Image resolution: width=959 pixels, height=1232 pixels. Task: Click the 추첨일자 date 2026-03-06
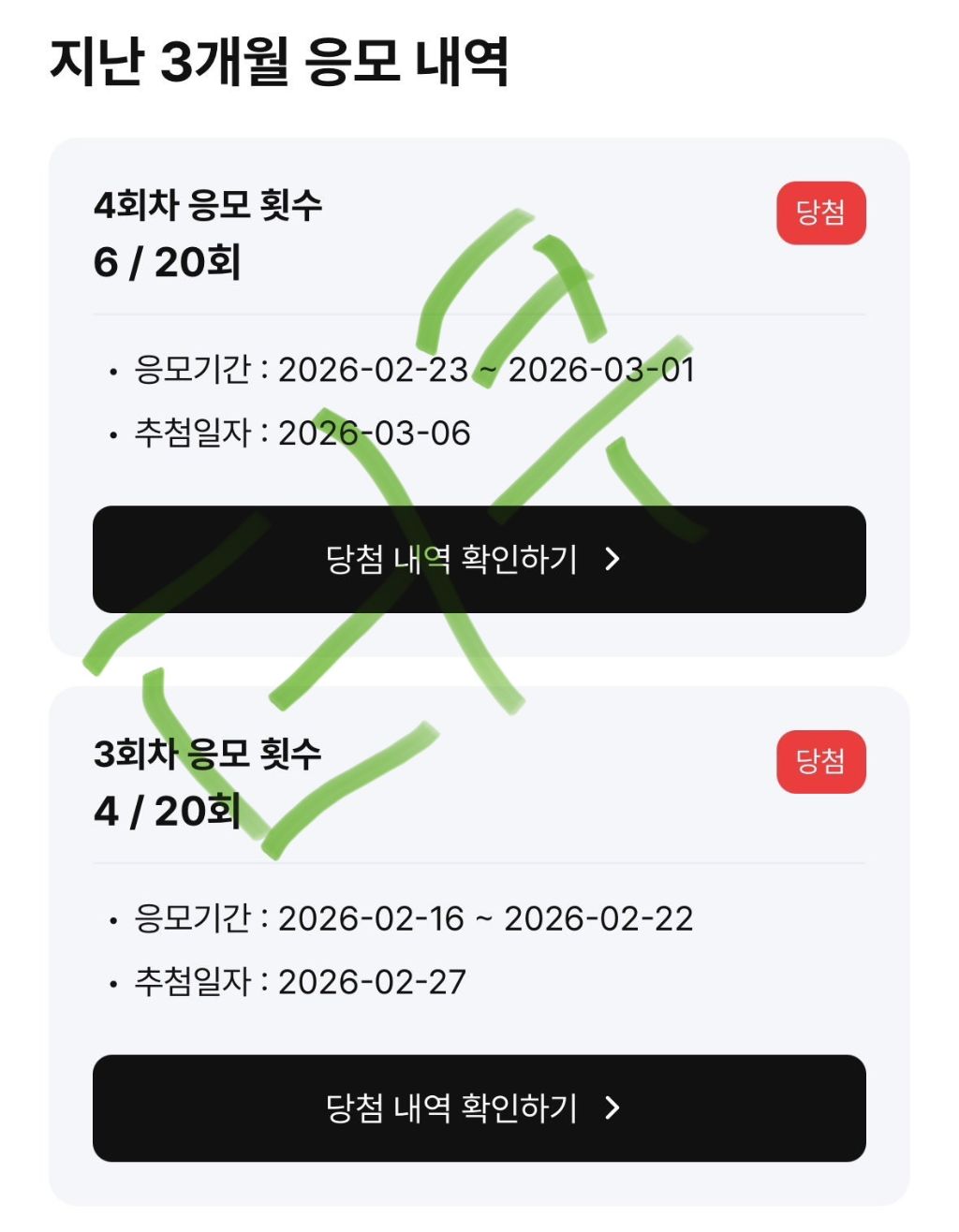pos(375,433)
